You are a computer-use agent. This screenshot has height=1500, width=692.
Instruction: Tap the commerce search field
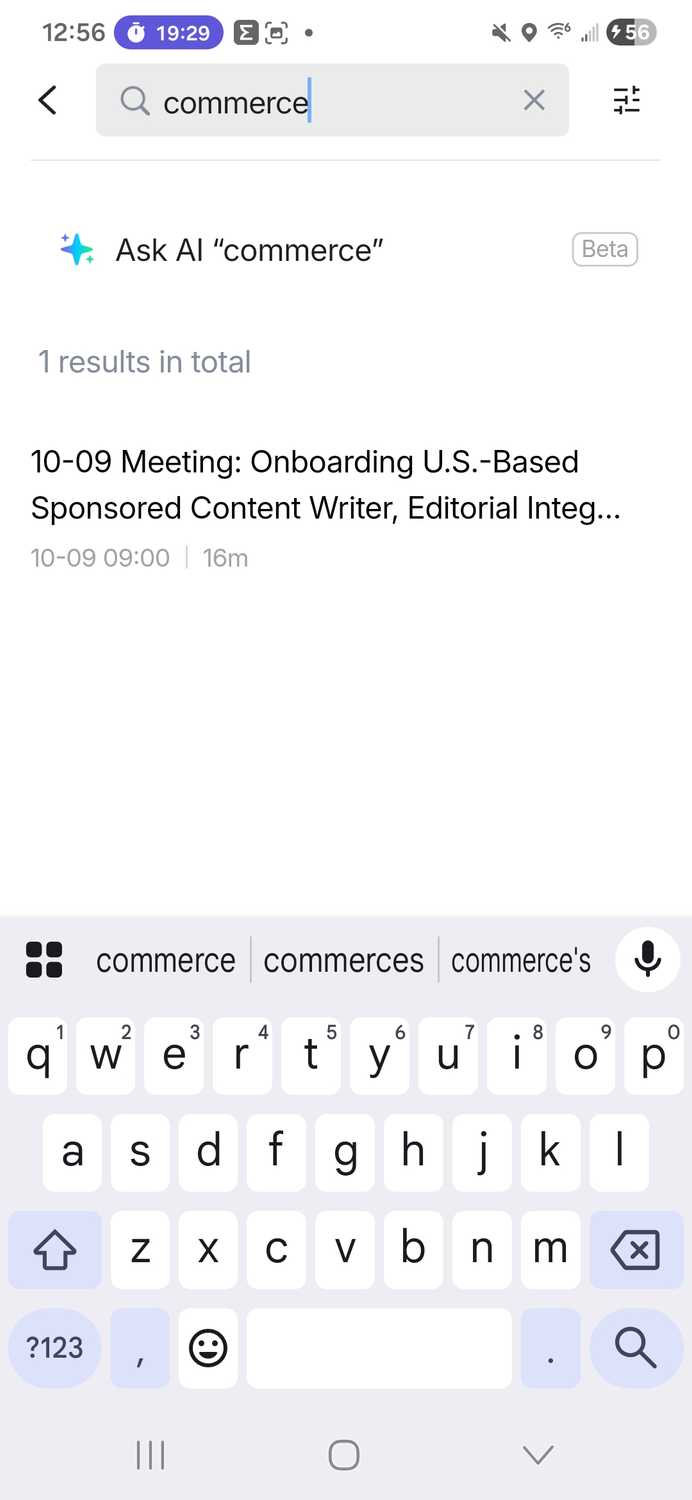[332, 100]
